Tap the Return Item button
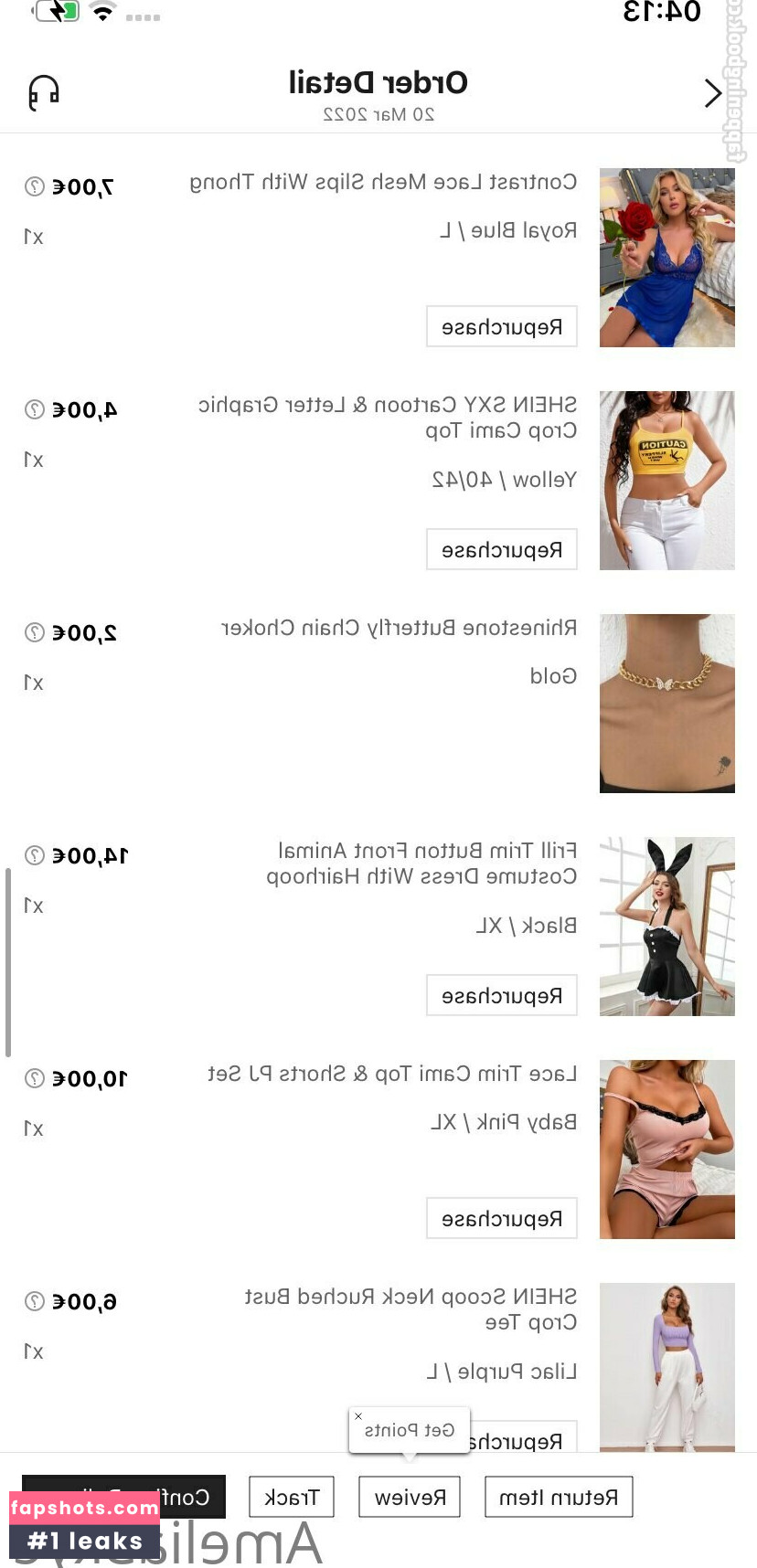This screenshot has height=1568, width=757. coord(559,1498)
